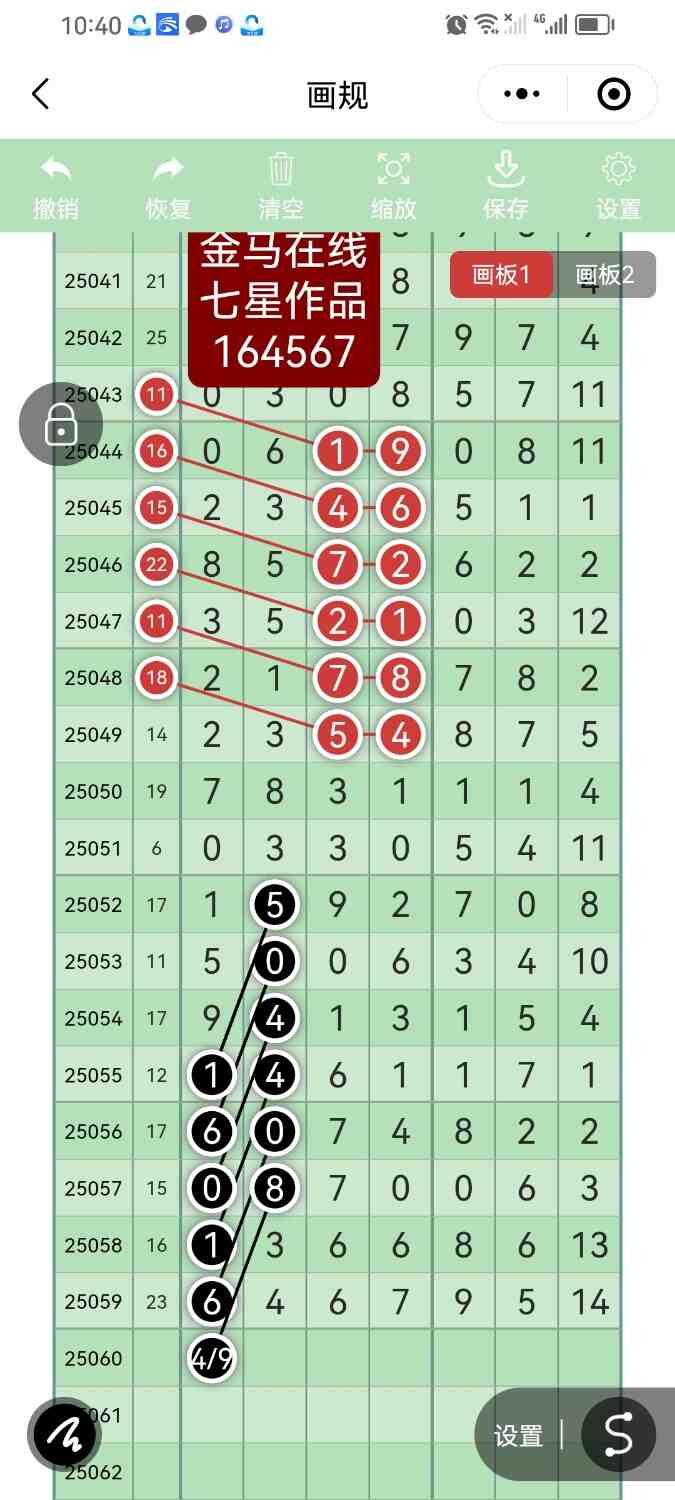The image size is (675, 1500).
Task: Go back using the top-left arrow
Action: coord(40,95)
